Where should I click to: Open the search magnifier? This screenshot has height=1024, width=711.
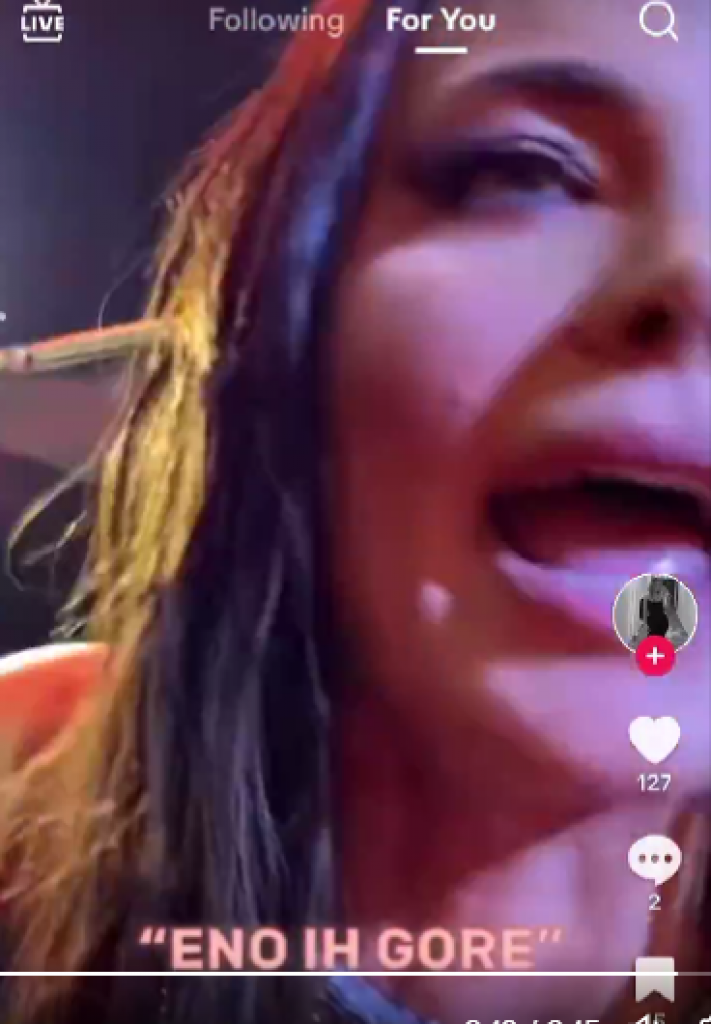pos(658,21)
